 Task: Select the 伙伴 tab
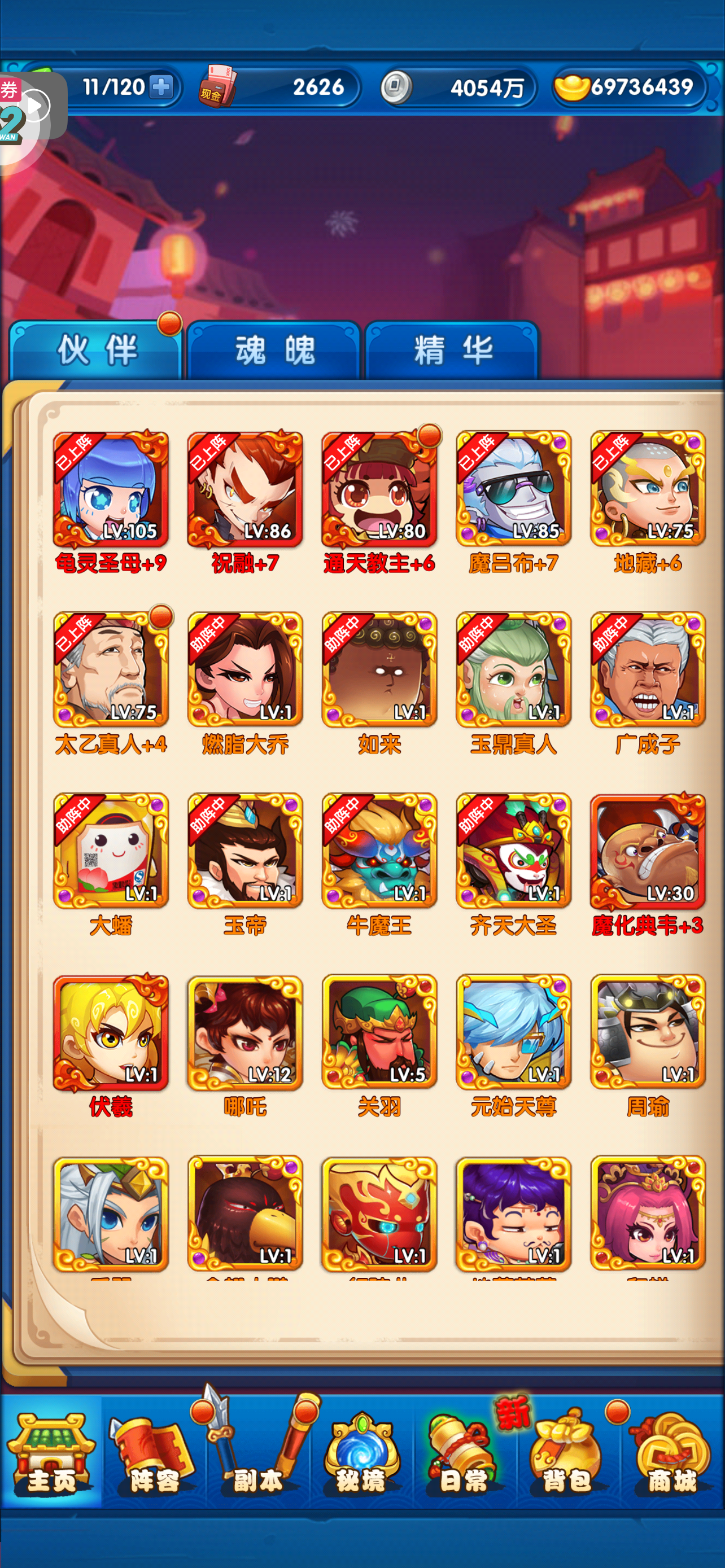(95, 351)
